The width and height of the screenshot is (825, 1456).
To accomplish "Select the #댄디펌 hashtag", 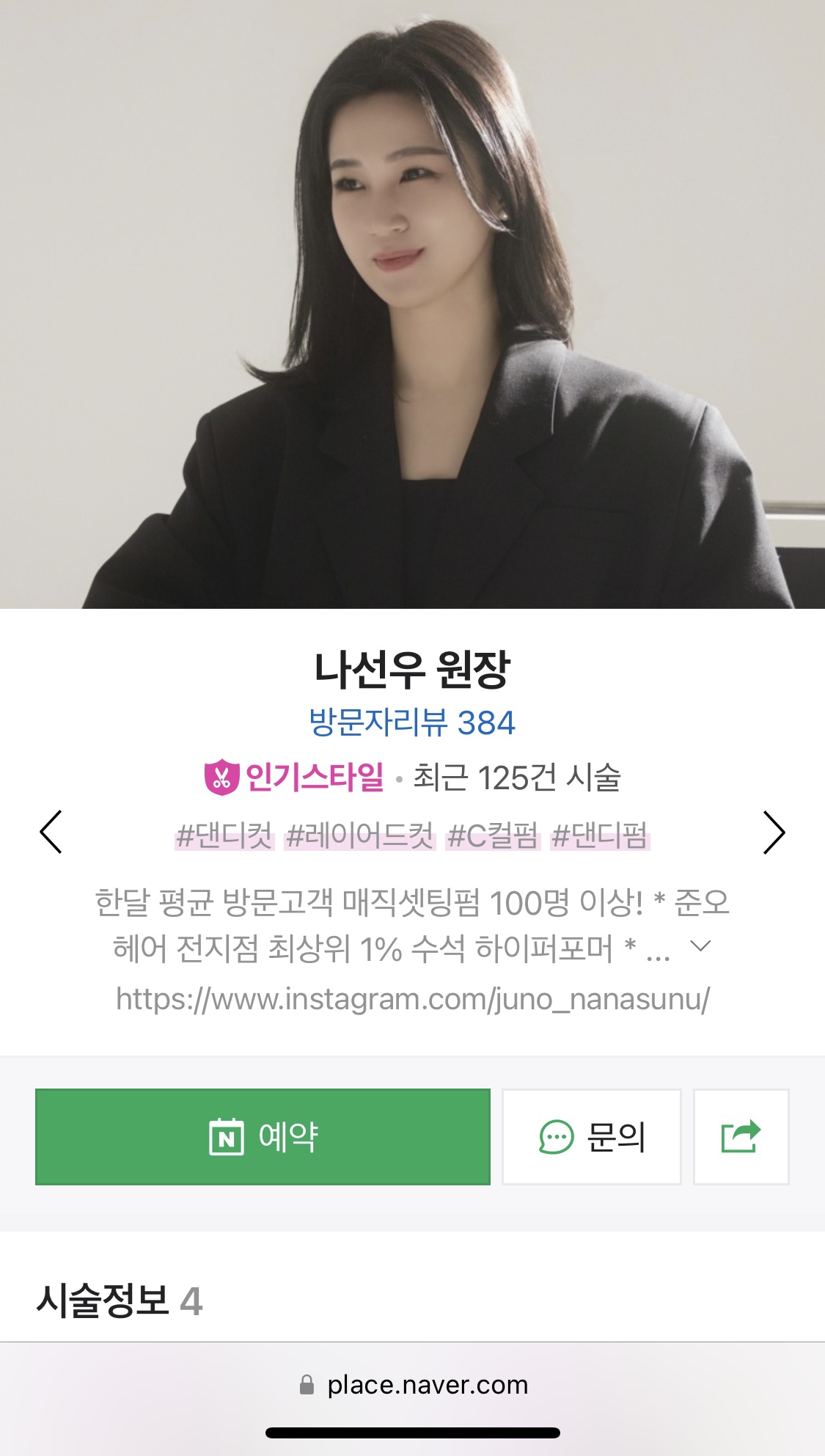I will (x=600, y=835).
